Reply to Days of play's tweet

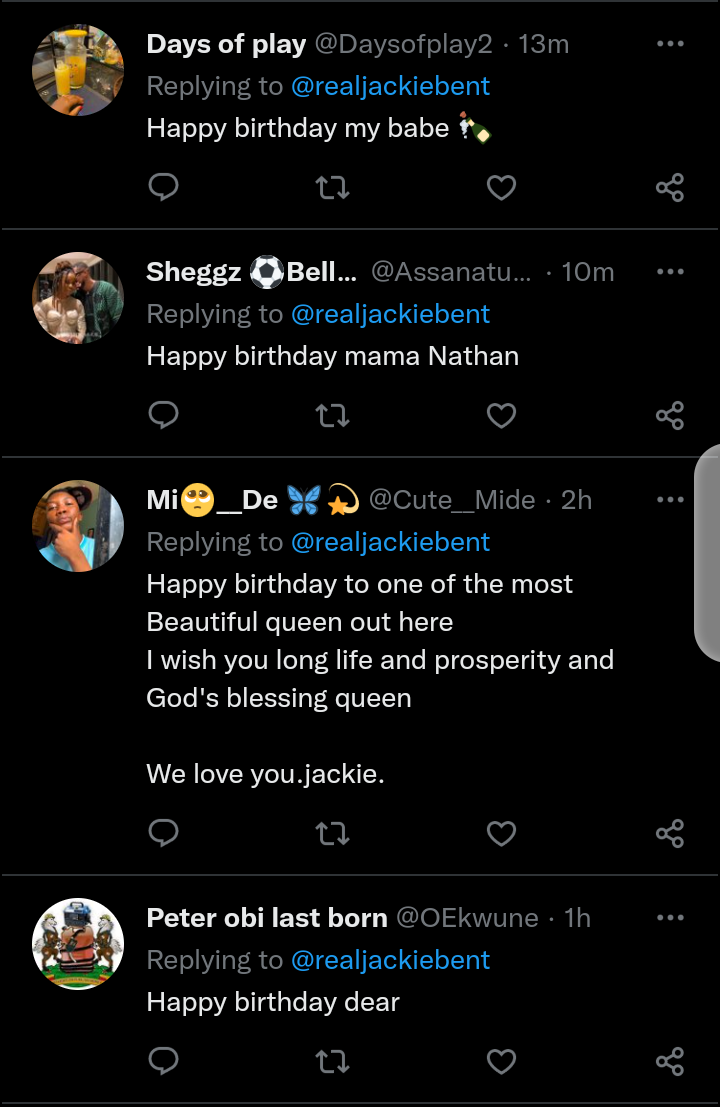[163, 186]
